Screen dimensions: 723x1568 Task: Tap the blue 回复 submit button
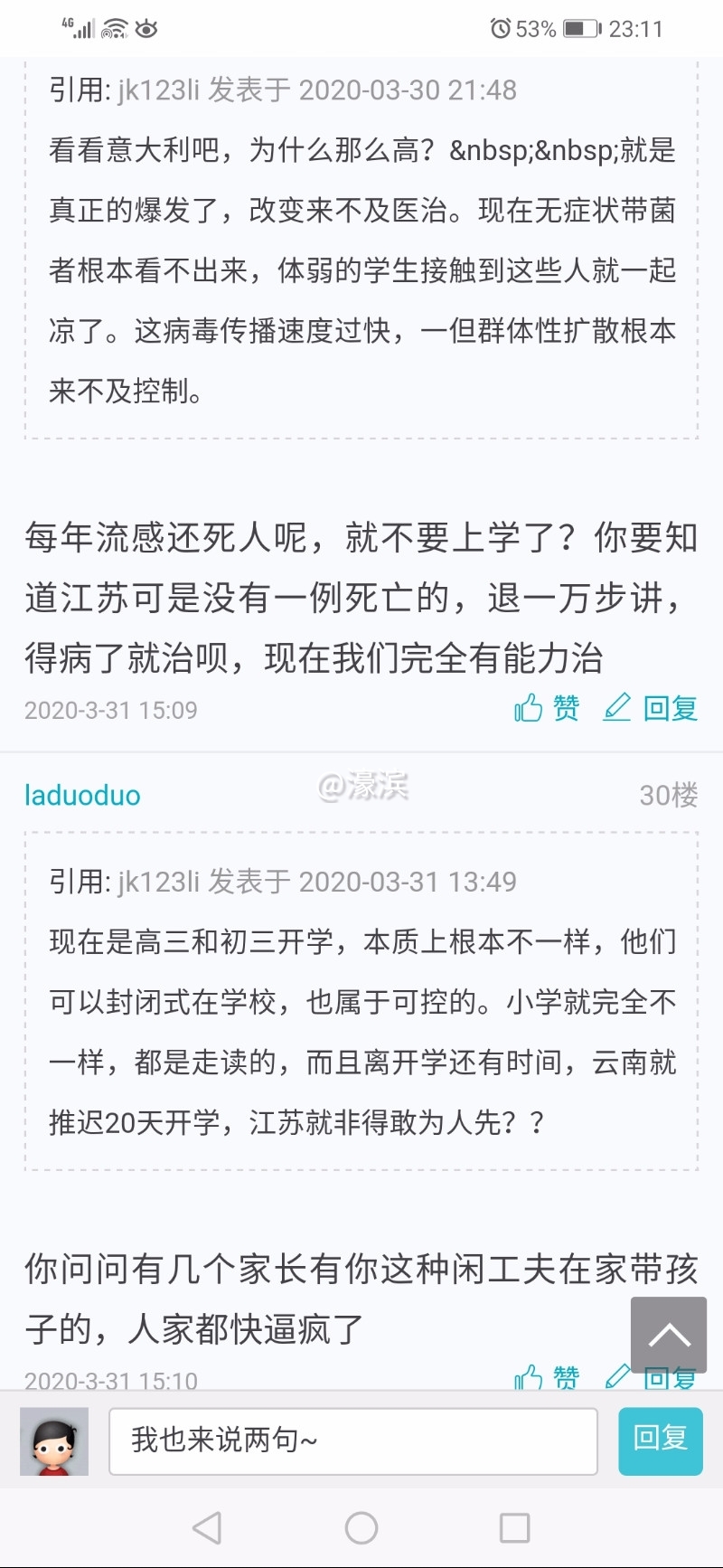(x=660, y=1440)
